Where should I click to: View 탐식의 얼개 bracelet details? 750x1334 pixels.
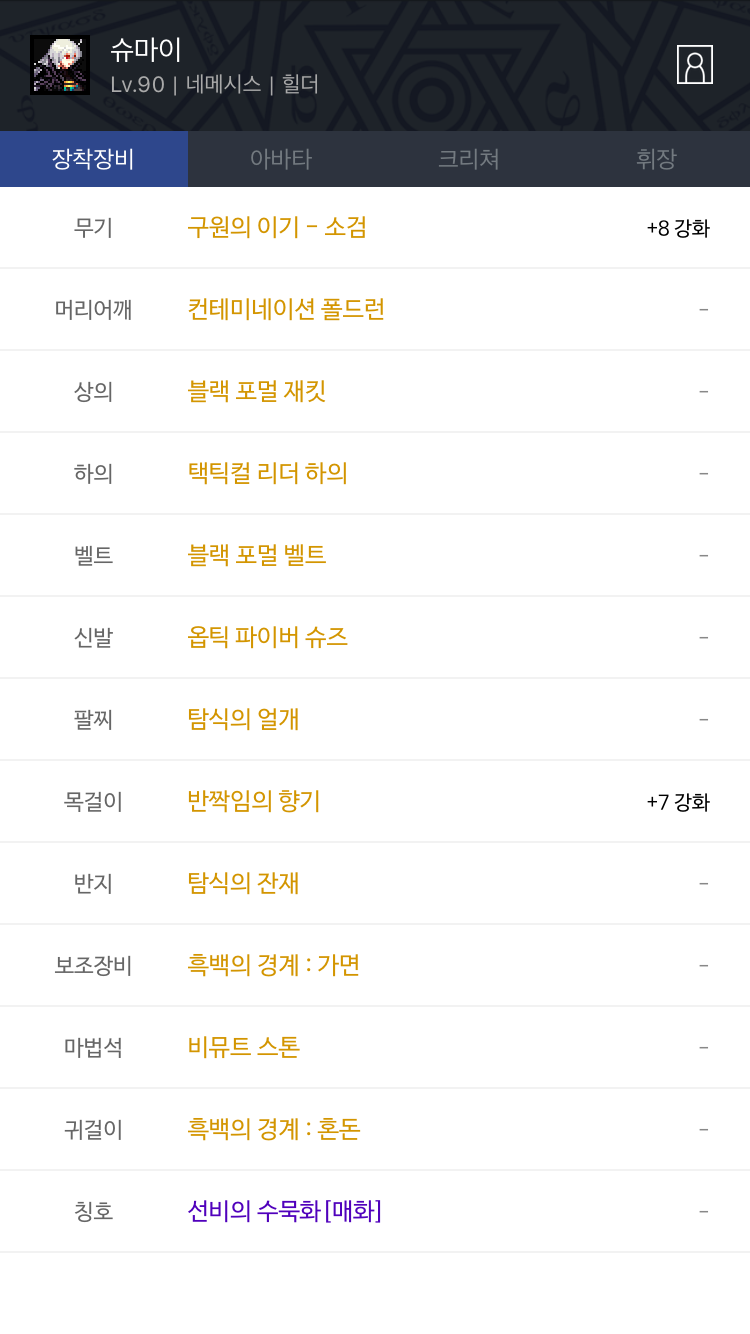pos(243,719)
